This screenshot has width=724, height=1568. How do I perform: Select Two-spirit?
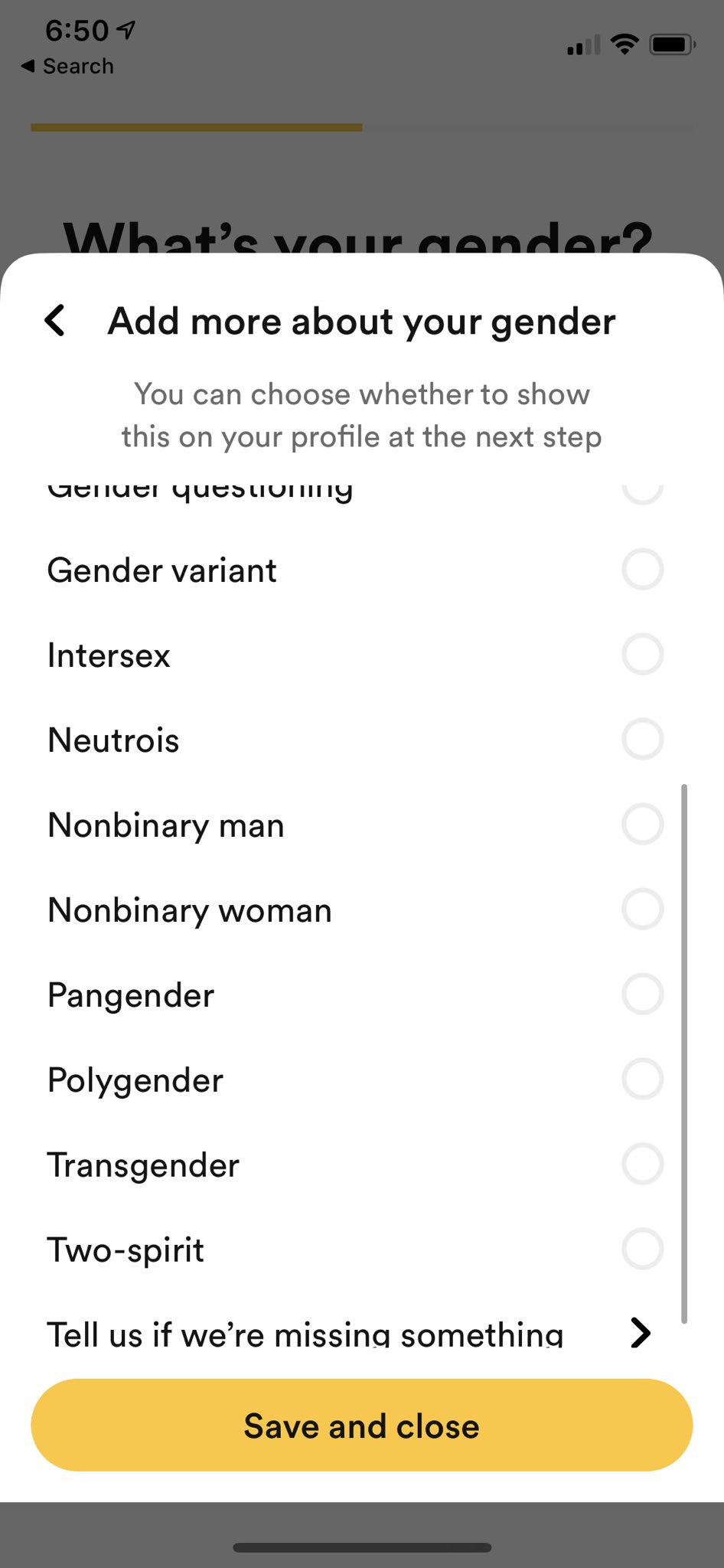(x=641, y=1249)
